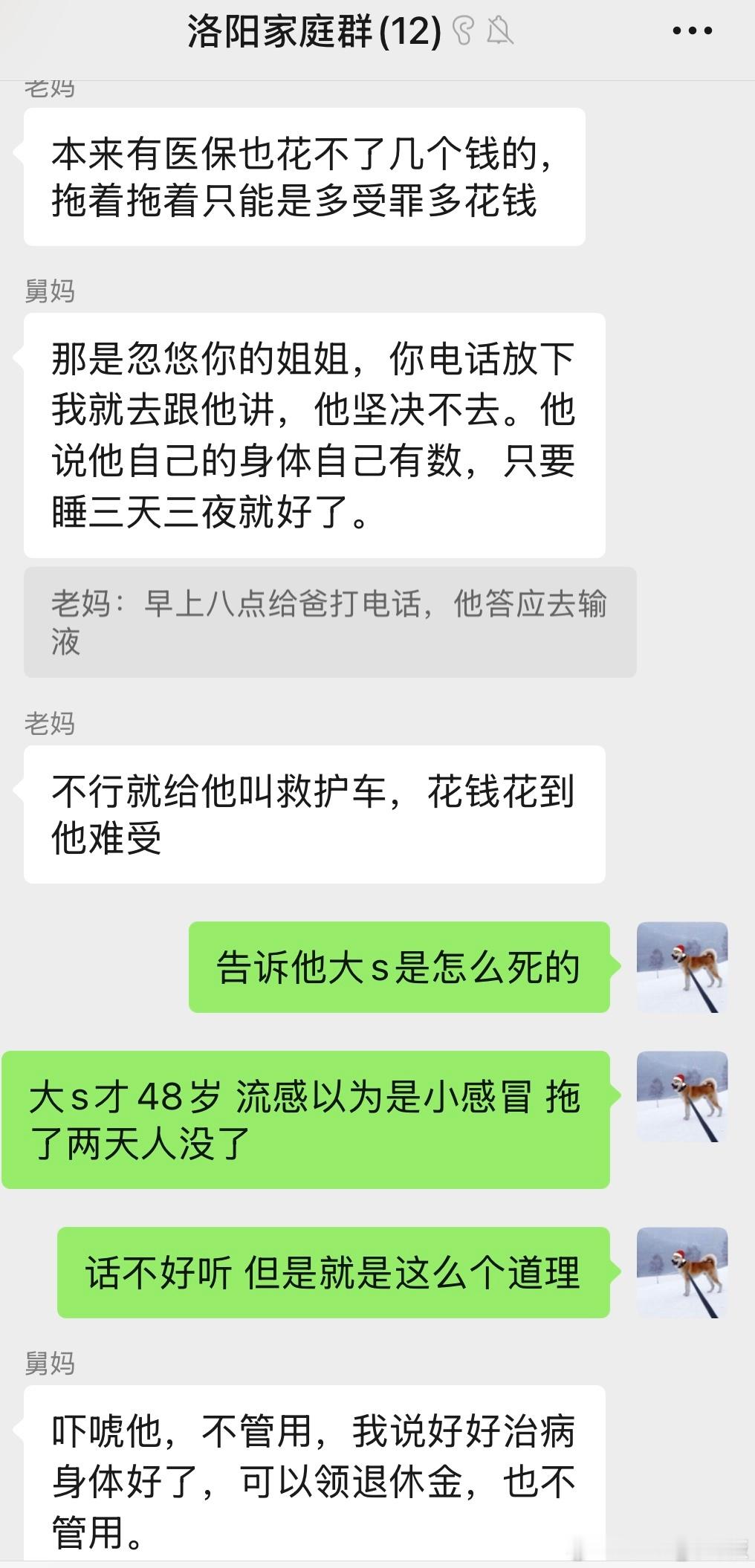Click the group title 洛阳家庭群(12)
This screenshot has height=1568, width=755.
pos(312,31)
